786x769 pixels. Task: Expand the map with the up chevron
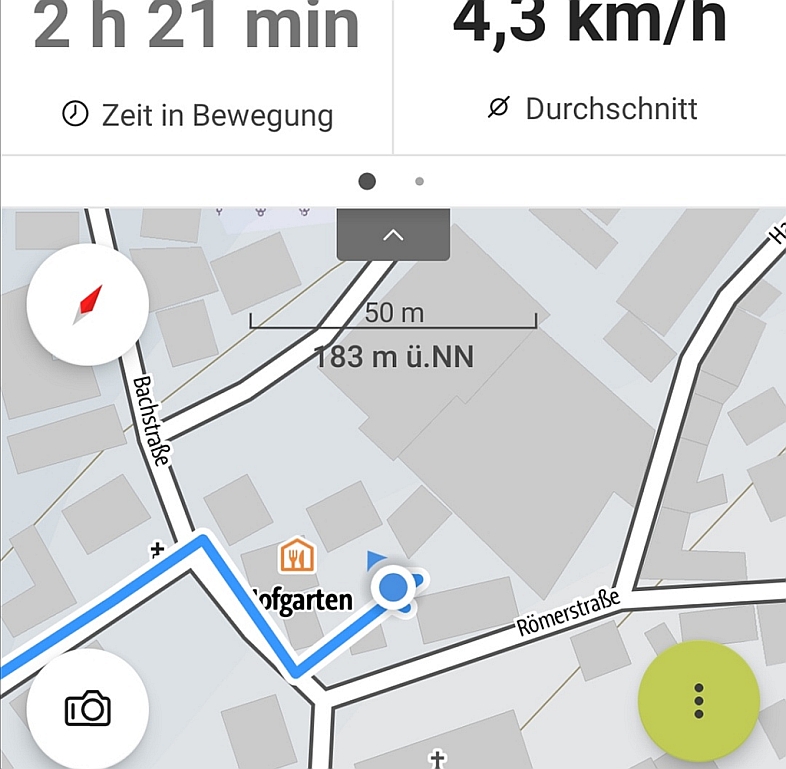(x=393, y=235)
